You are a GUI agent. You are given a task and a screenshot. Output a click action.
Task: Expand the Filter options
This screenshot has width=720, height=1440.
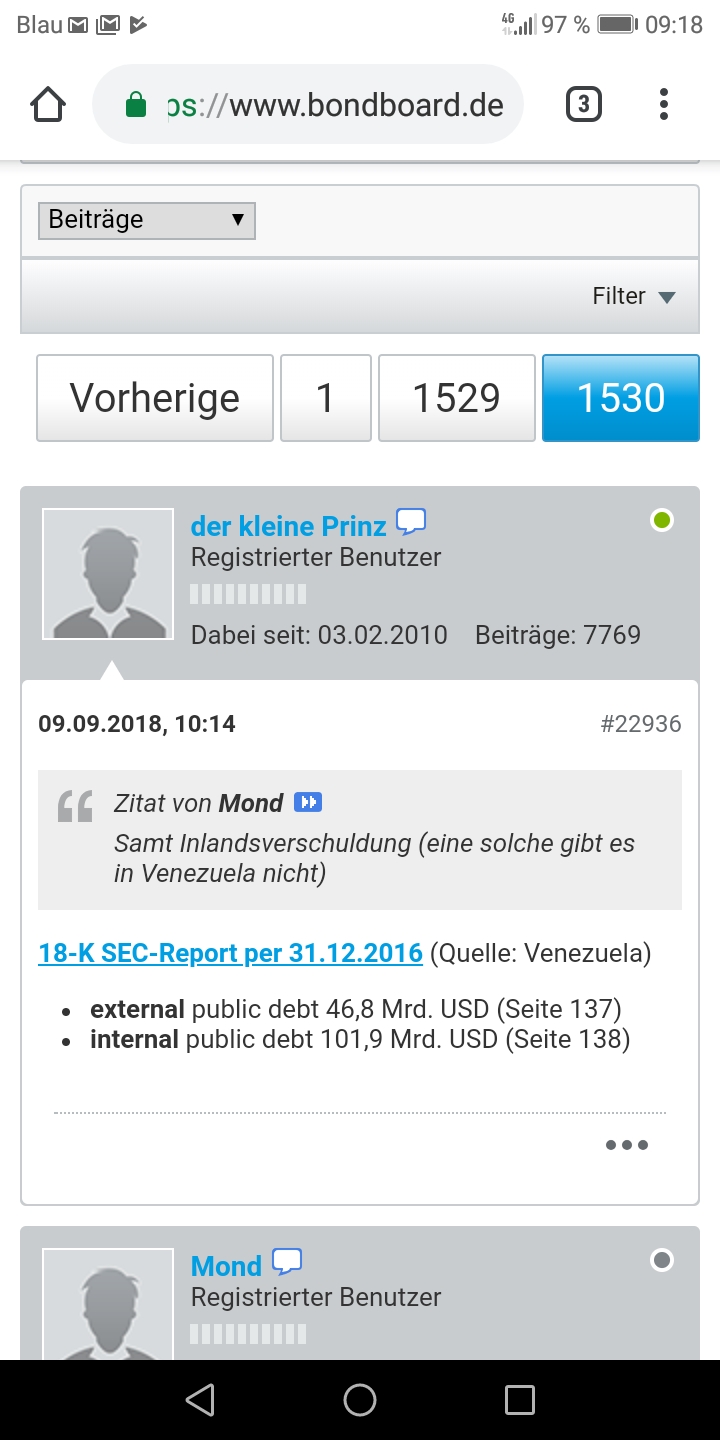pos(634,296)
